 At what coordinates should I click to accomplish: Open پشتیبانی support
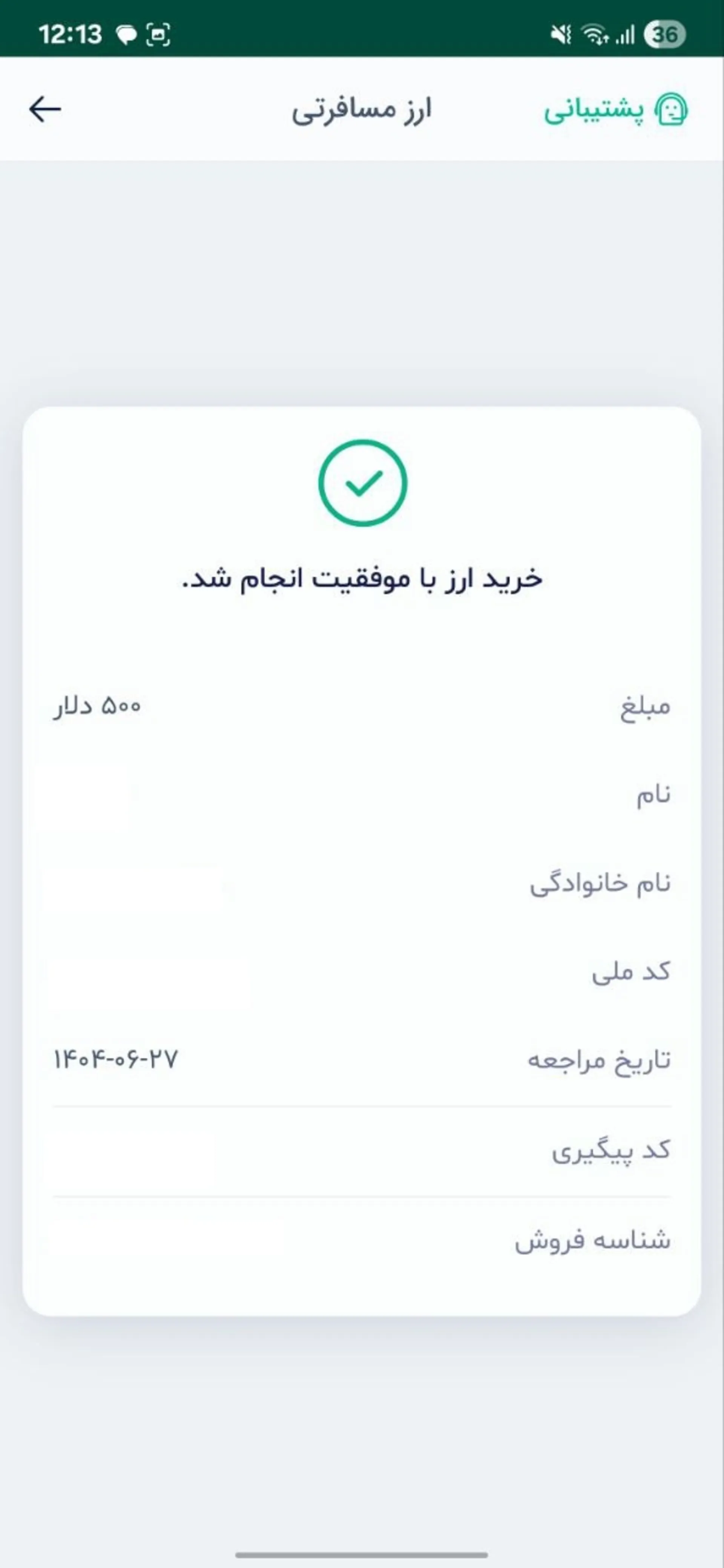(615, 110)
